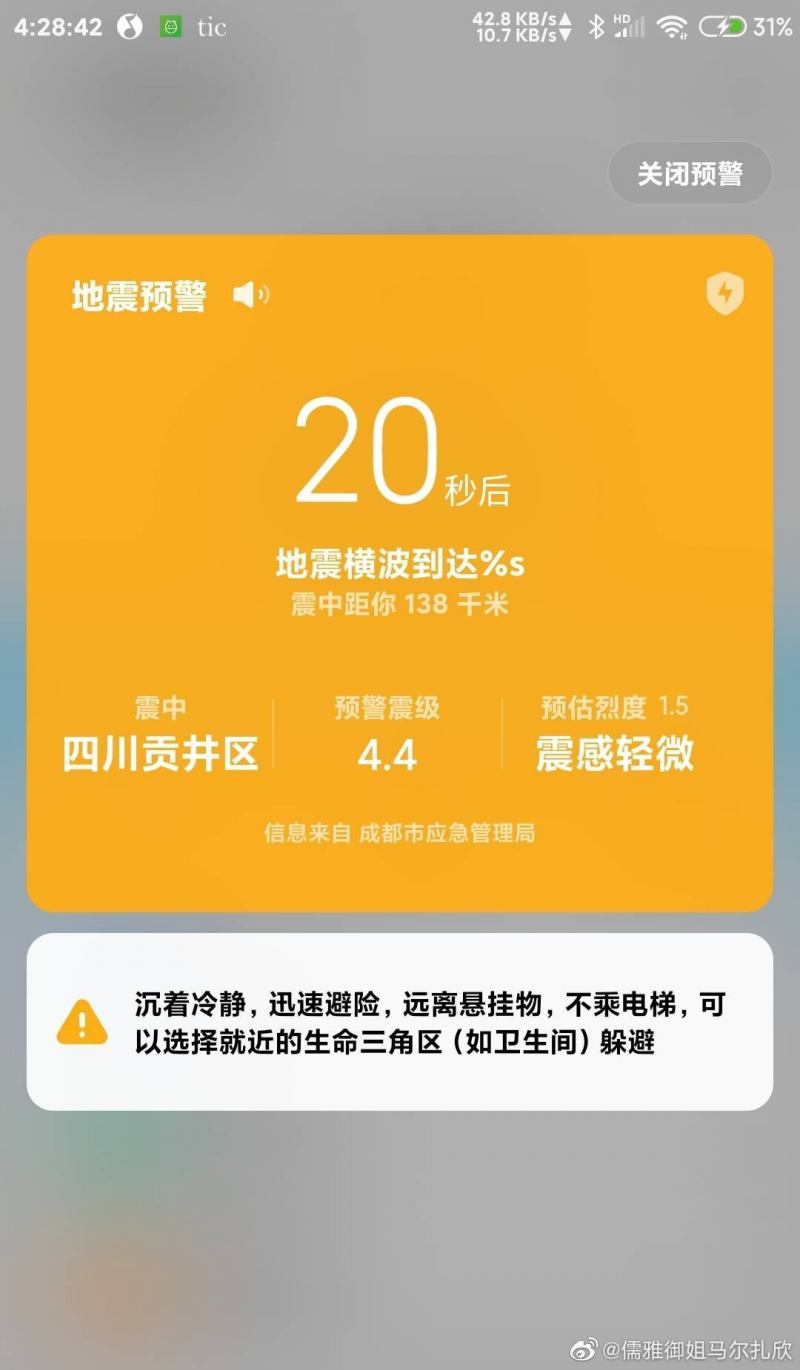
Task: Tap the magnitude value 4.4
Action: pyautogui.click(x=389, y=755)
